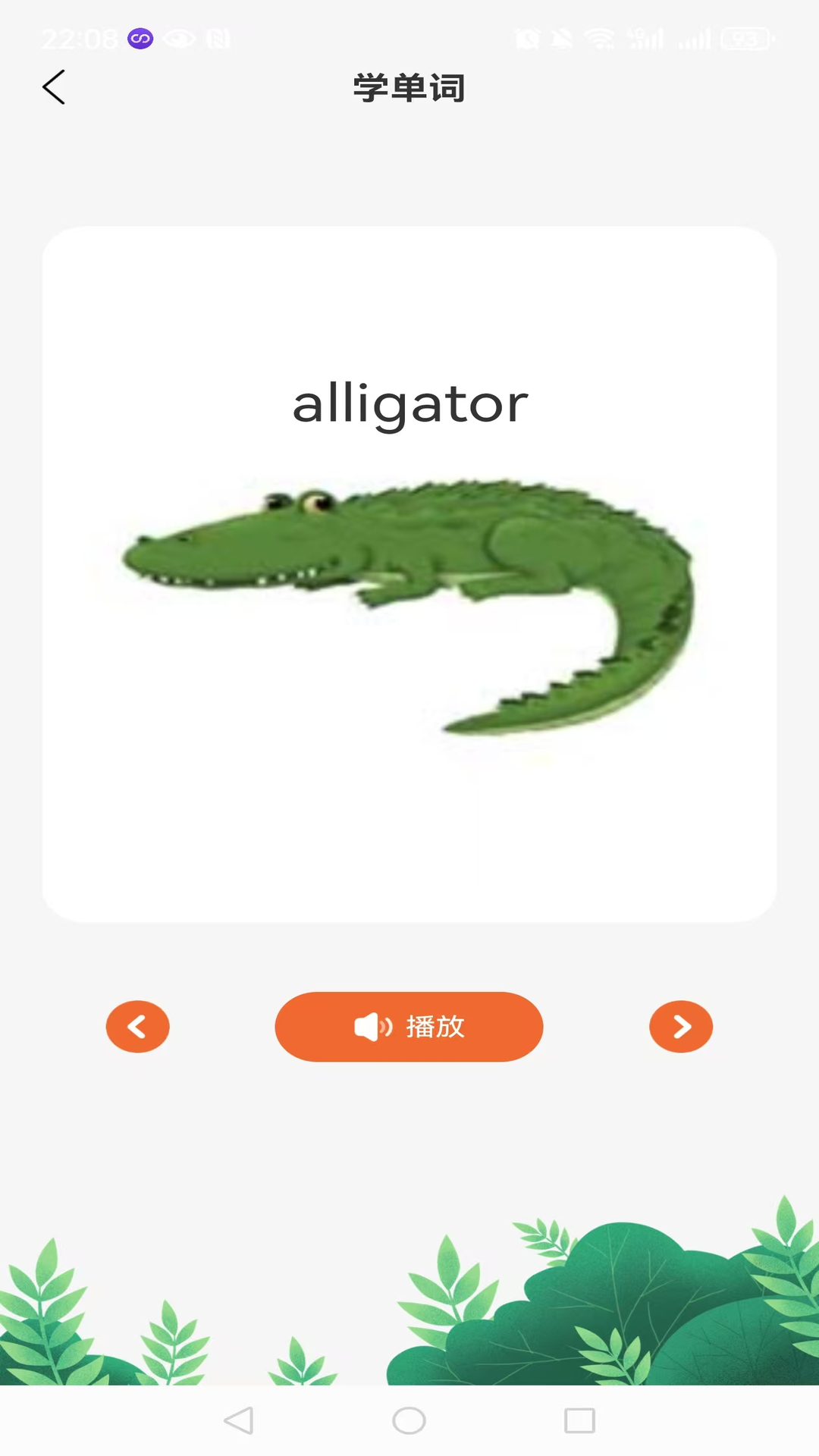Tap the alligator illustration on the flashcard

pyautogui.click(x=409, y=607)
